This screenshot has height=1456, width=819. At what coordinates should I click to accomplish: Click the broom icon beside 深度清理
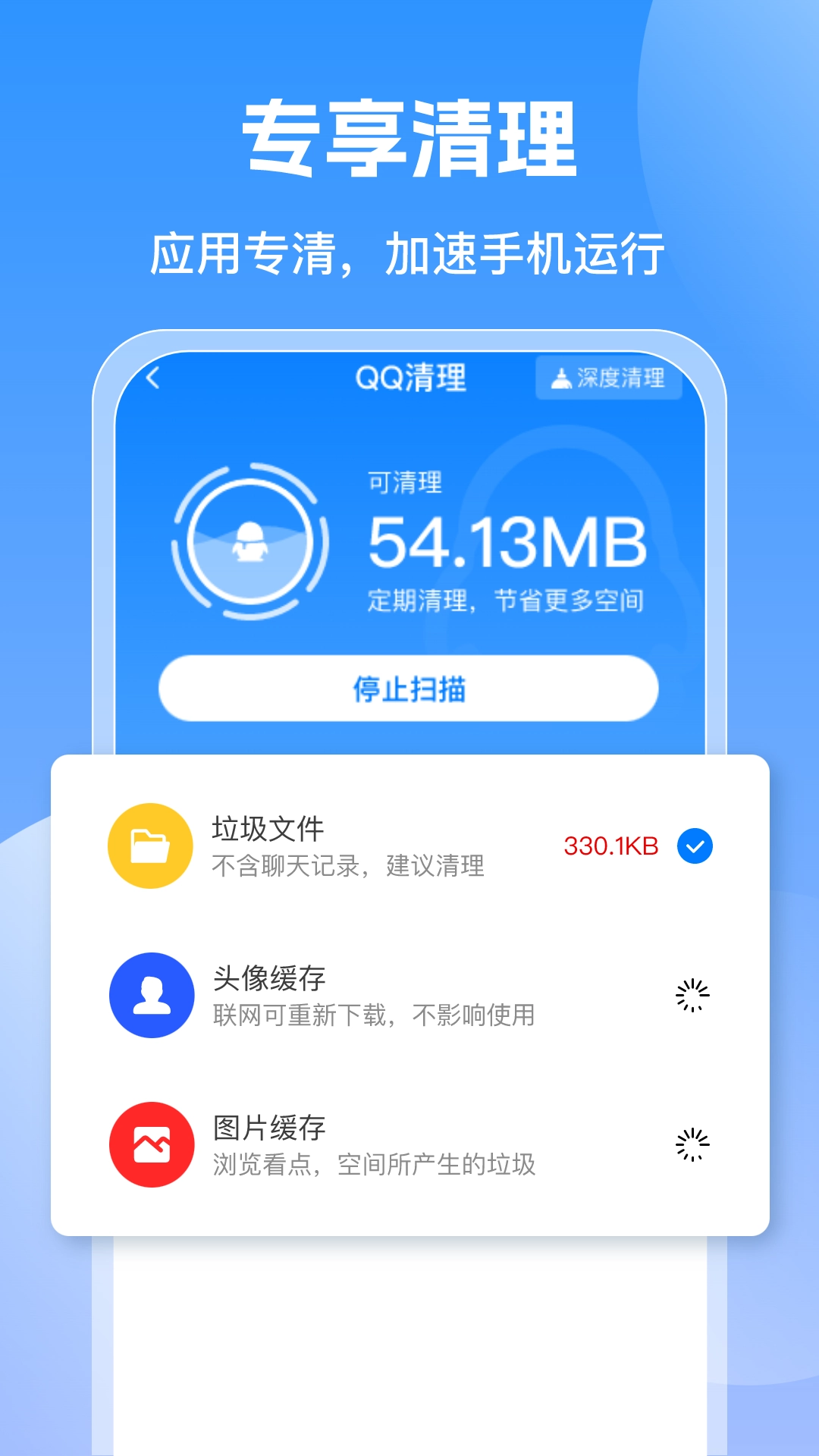[x=562, y=380]
